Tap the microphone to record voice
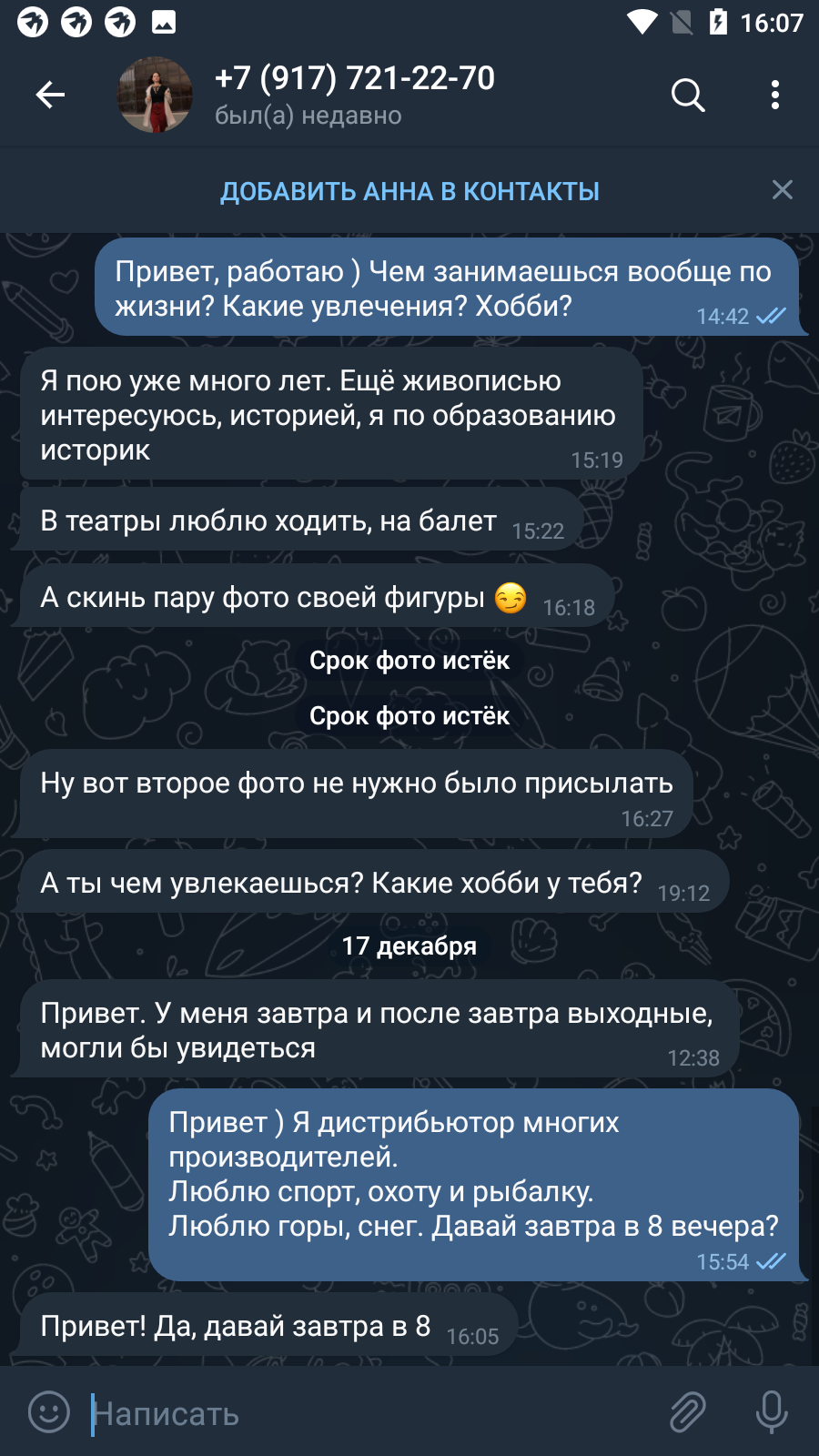This screenshot has height=1456, width=819. tap(772, 1412)
